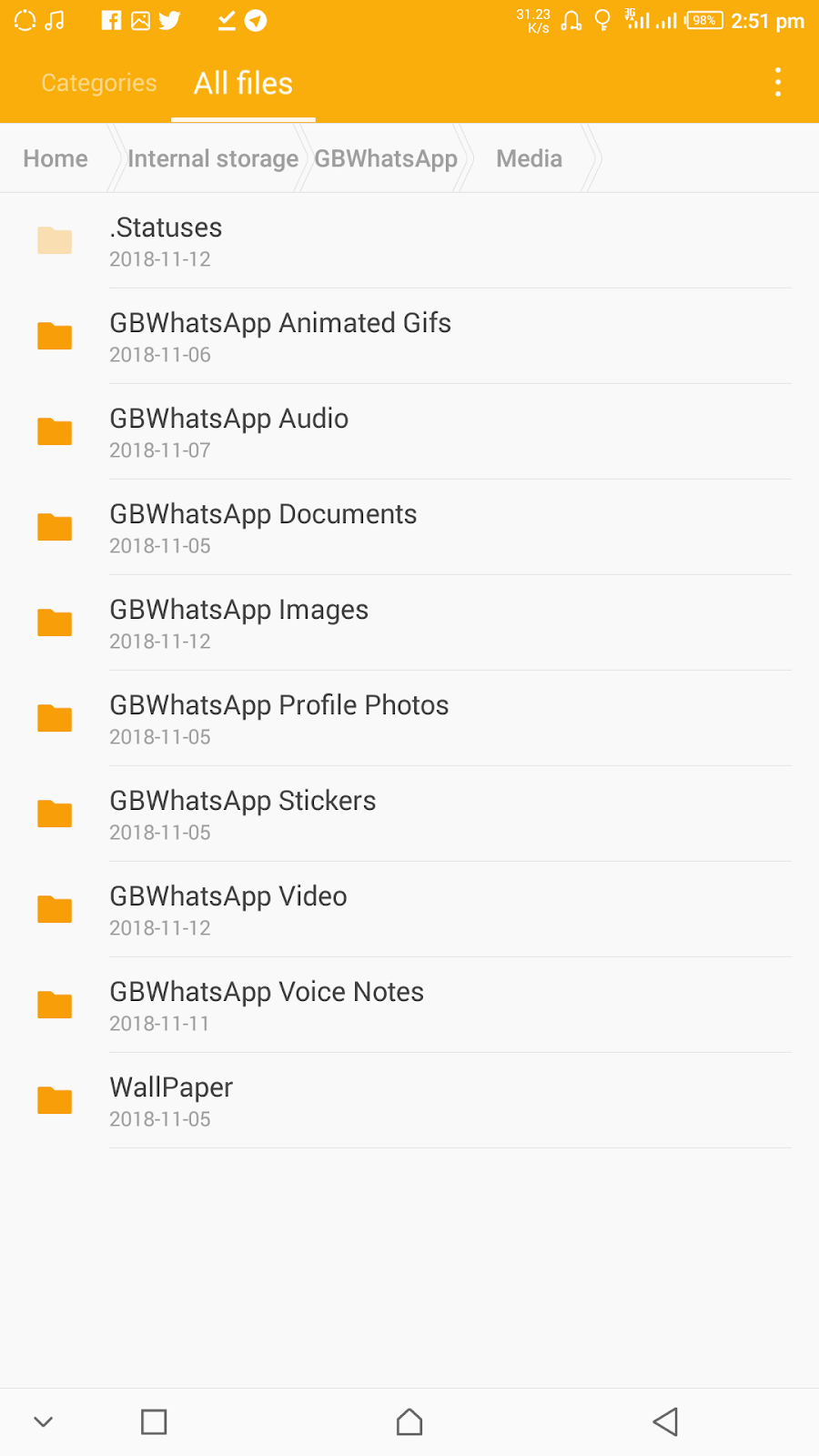The width and height of the screenshot is (819, 1456).
Task: Open the GBWhatsApp Stickers folder
Action: click(242, 814)
